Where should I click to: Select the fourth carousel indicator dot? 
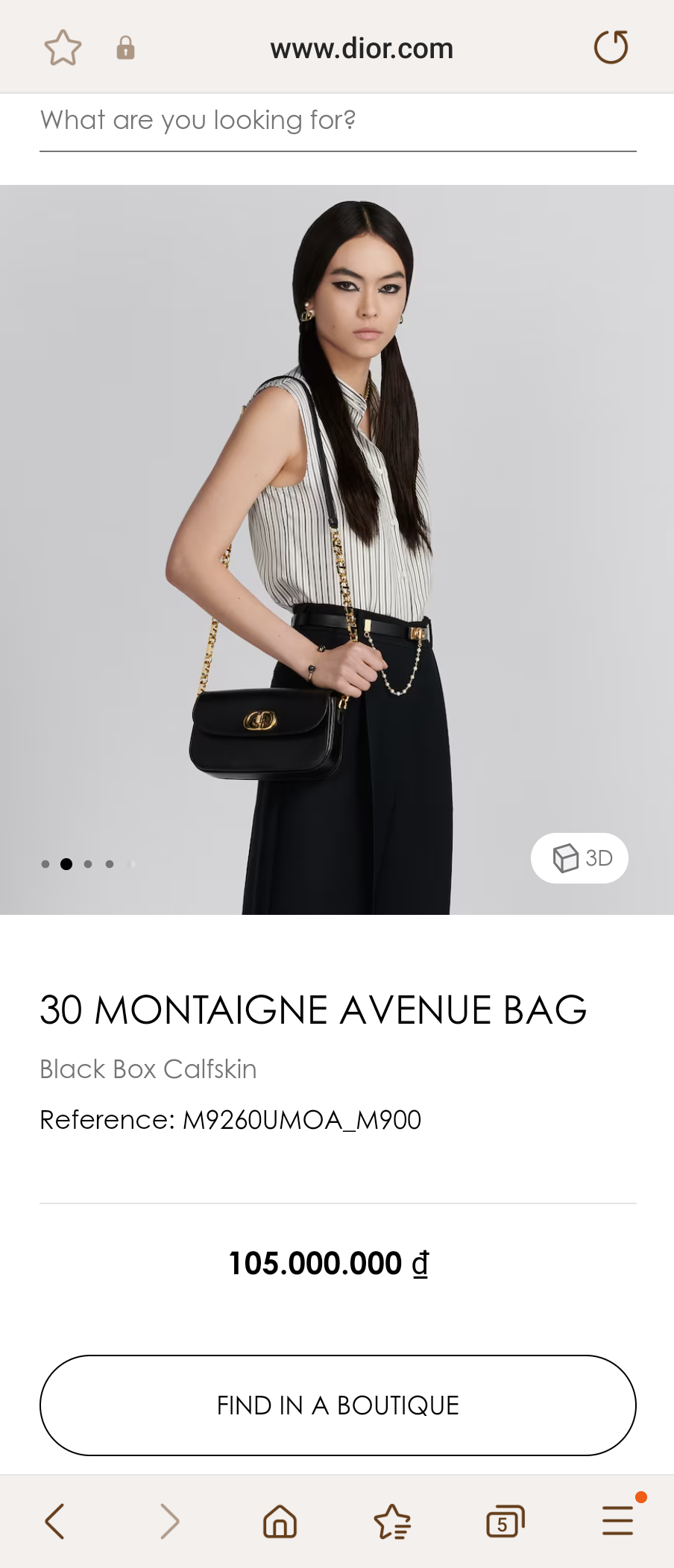pos(110,864)
